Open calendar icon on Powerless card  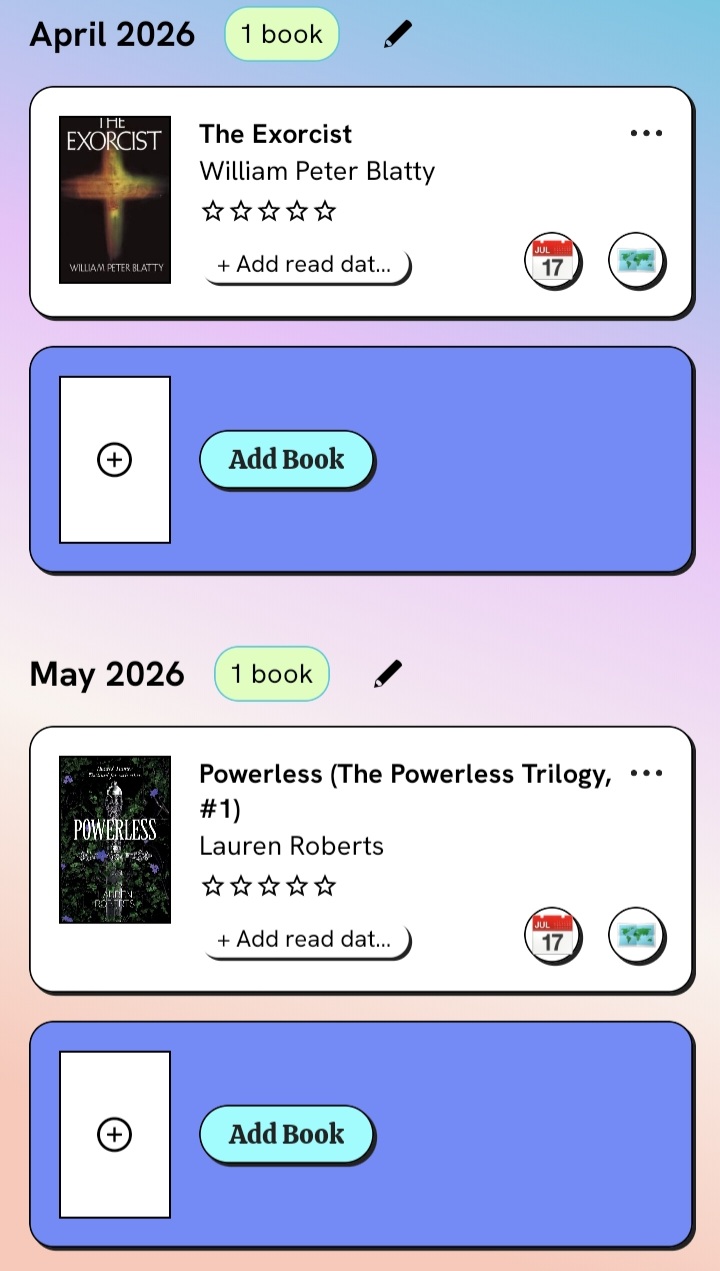click(x=552, y=937)
